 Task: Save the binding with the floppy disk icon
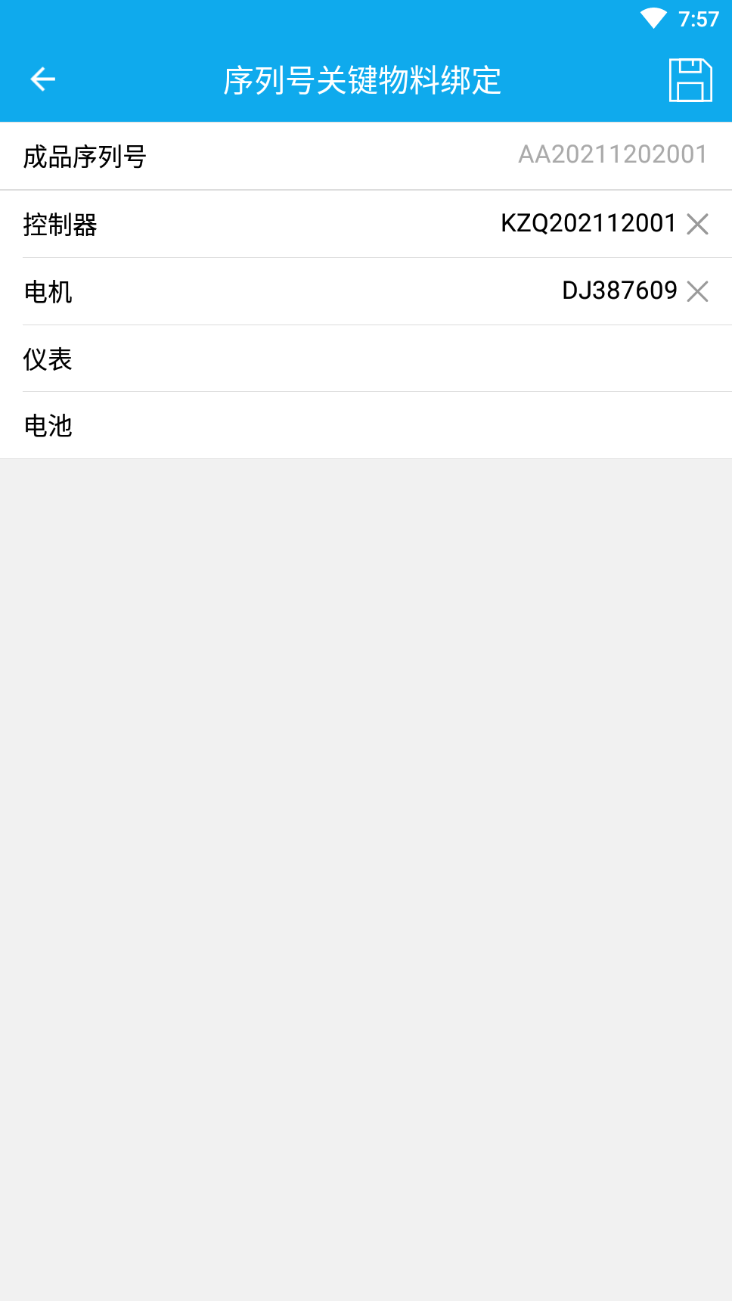tap(690, 80)
